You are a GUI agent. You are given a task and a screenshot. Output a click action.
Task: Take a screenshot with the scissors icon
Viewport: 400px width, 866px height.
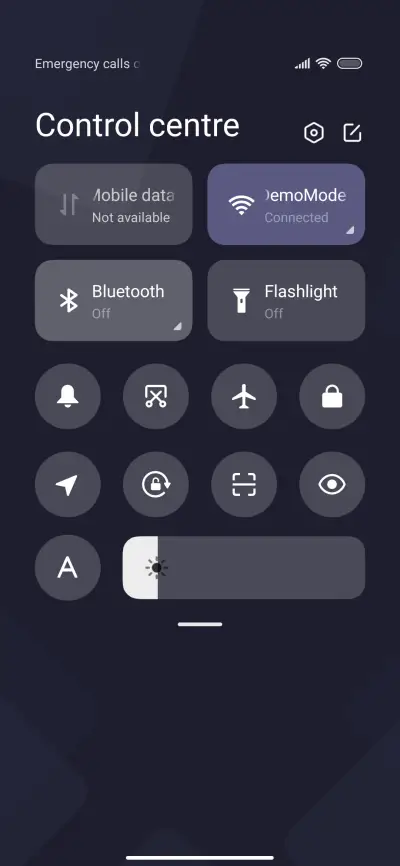156,396
